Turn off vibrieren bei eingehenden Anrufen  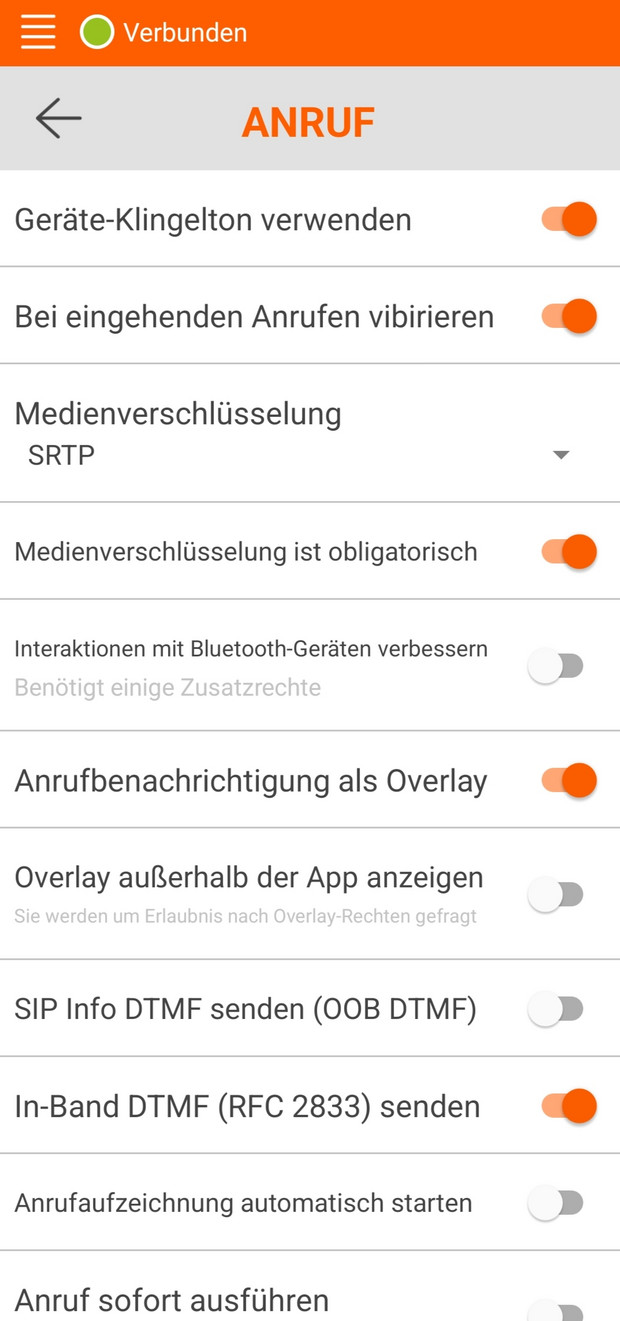[568, 317]
